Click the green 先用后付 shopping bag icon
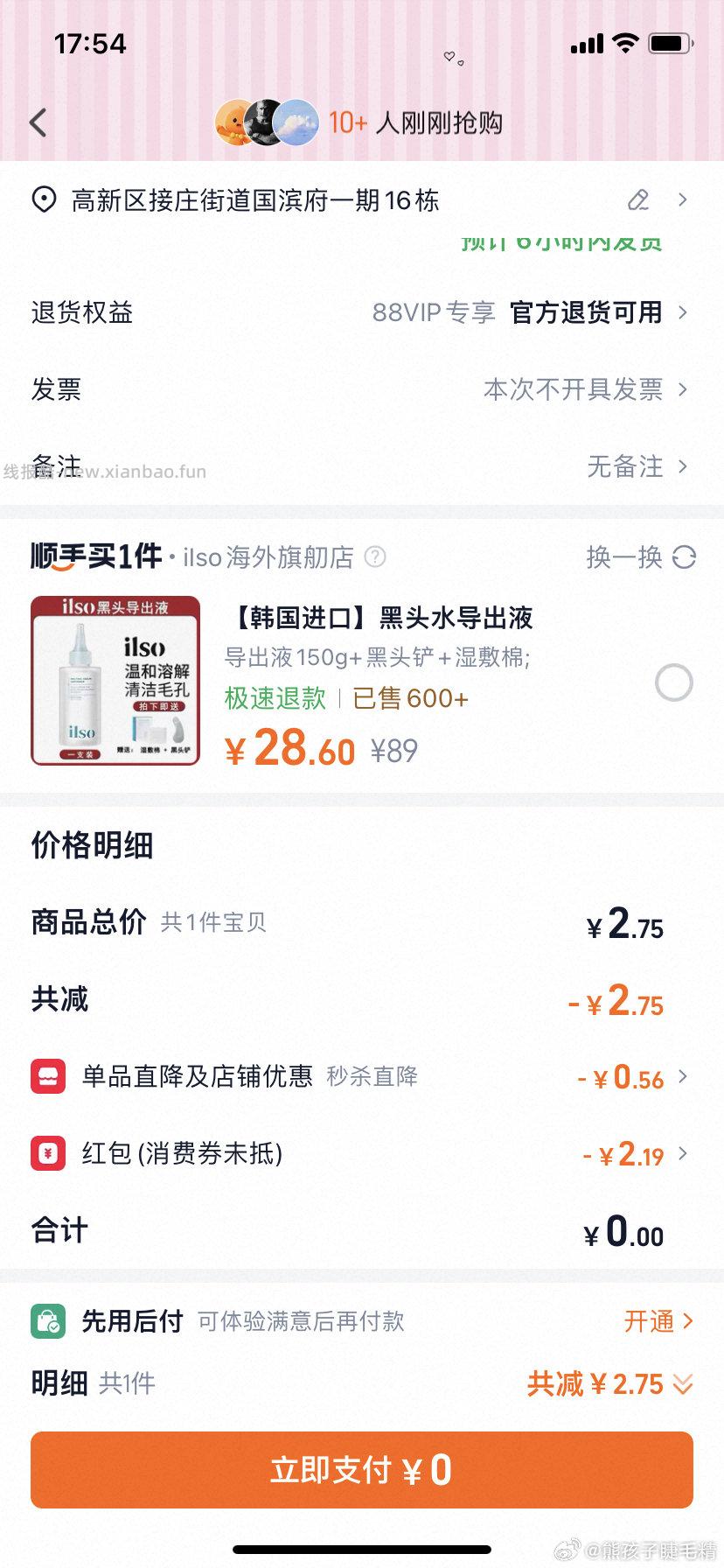Viewport: 724px width, 1568px height. (48, 1321)
